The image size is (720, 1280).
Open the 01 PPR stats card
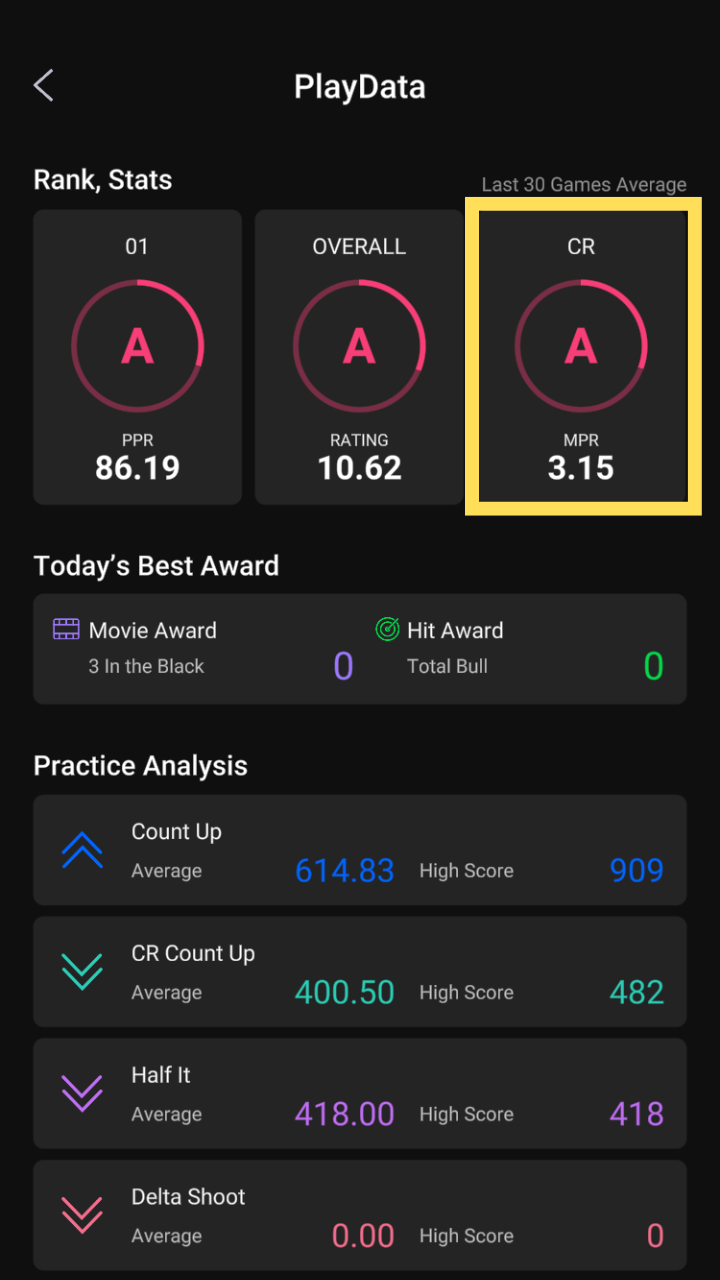(138, 357)
